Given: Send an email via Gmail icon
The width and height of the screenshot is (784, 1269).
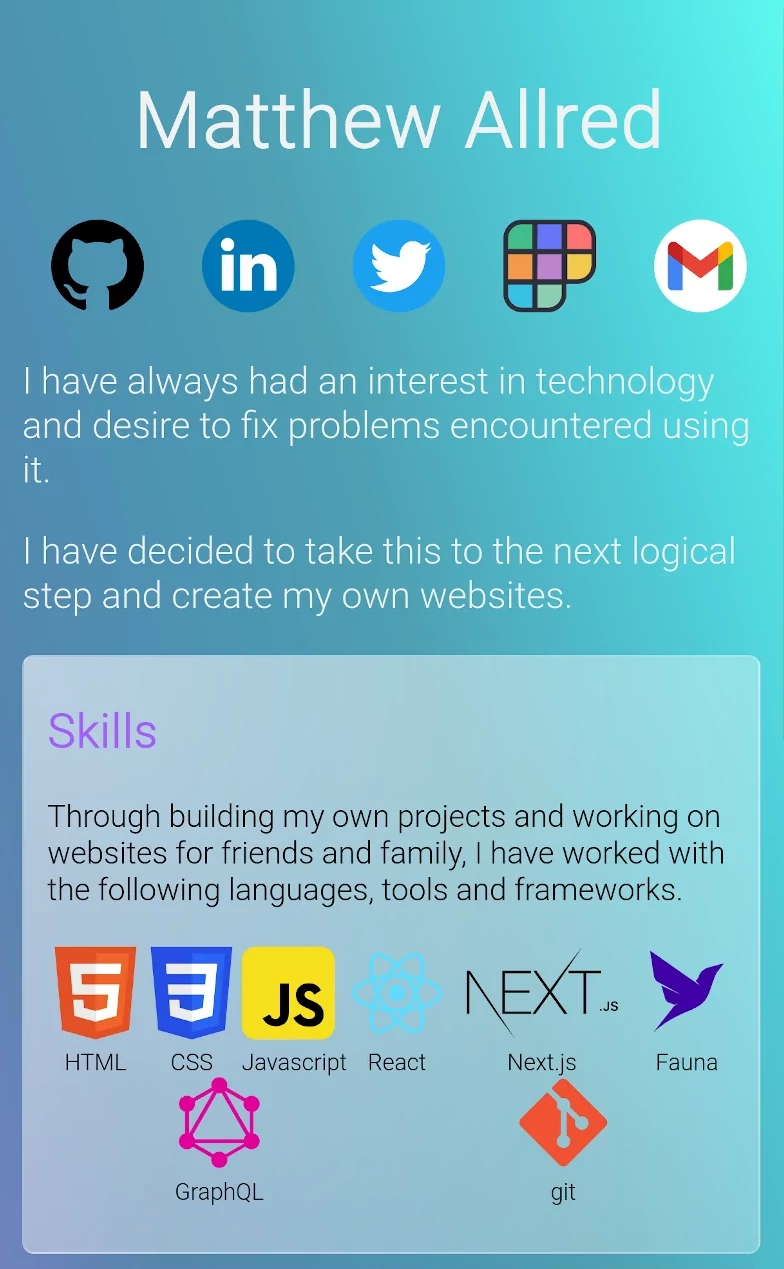Looking at the screenshot, I should pyautogui.click(x=700, y=266).
